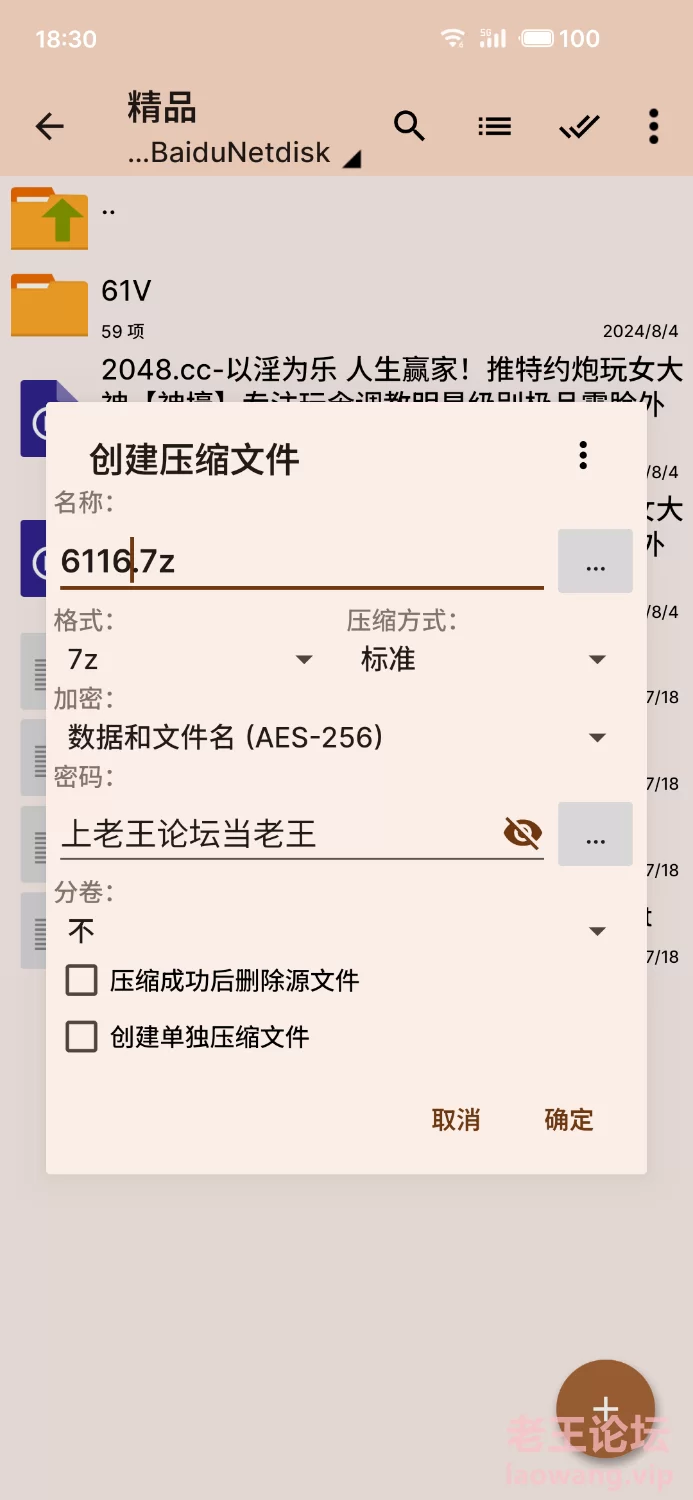Expand the 格式 dropdown showing 7z
Image resolution: width=693 pixels, height=1500 pixels.
pos(190,659)
